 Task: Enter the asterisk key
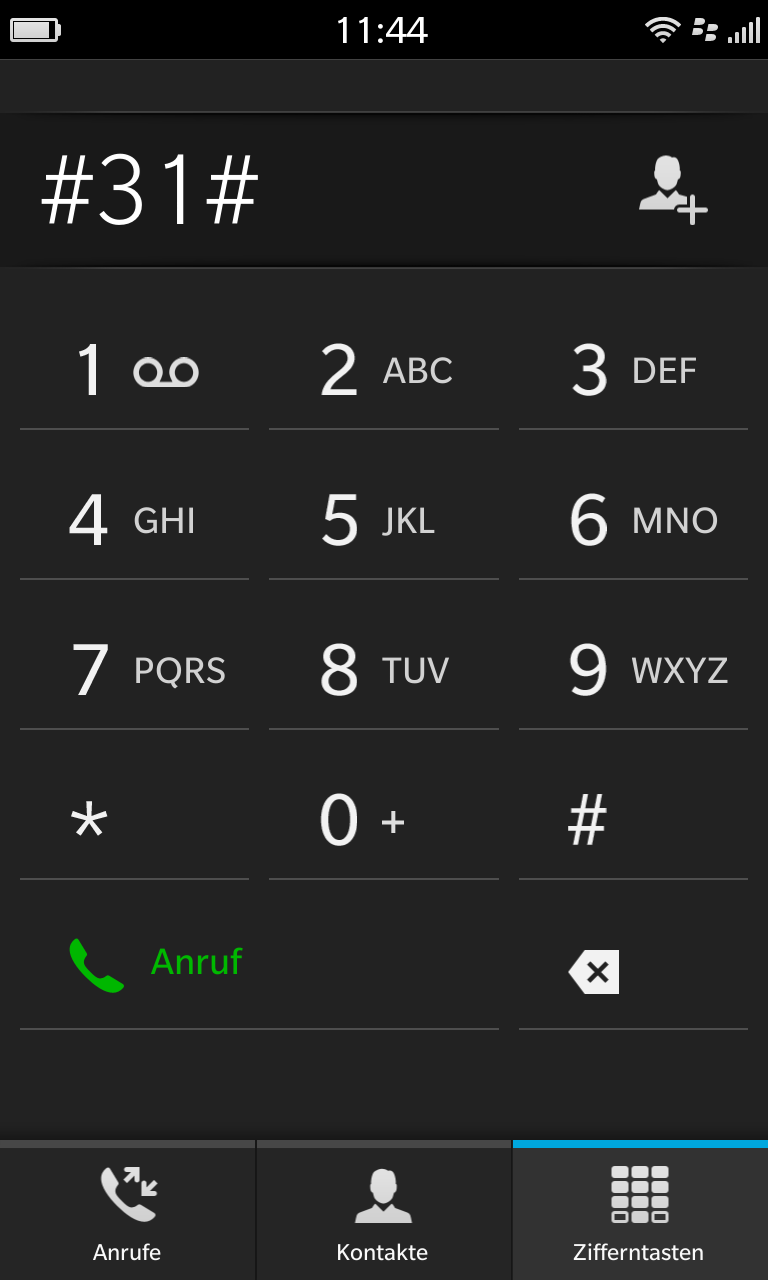tap(134, 821)
